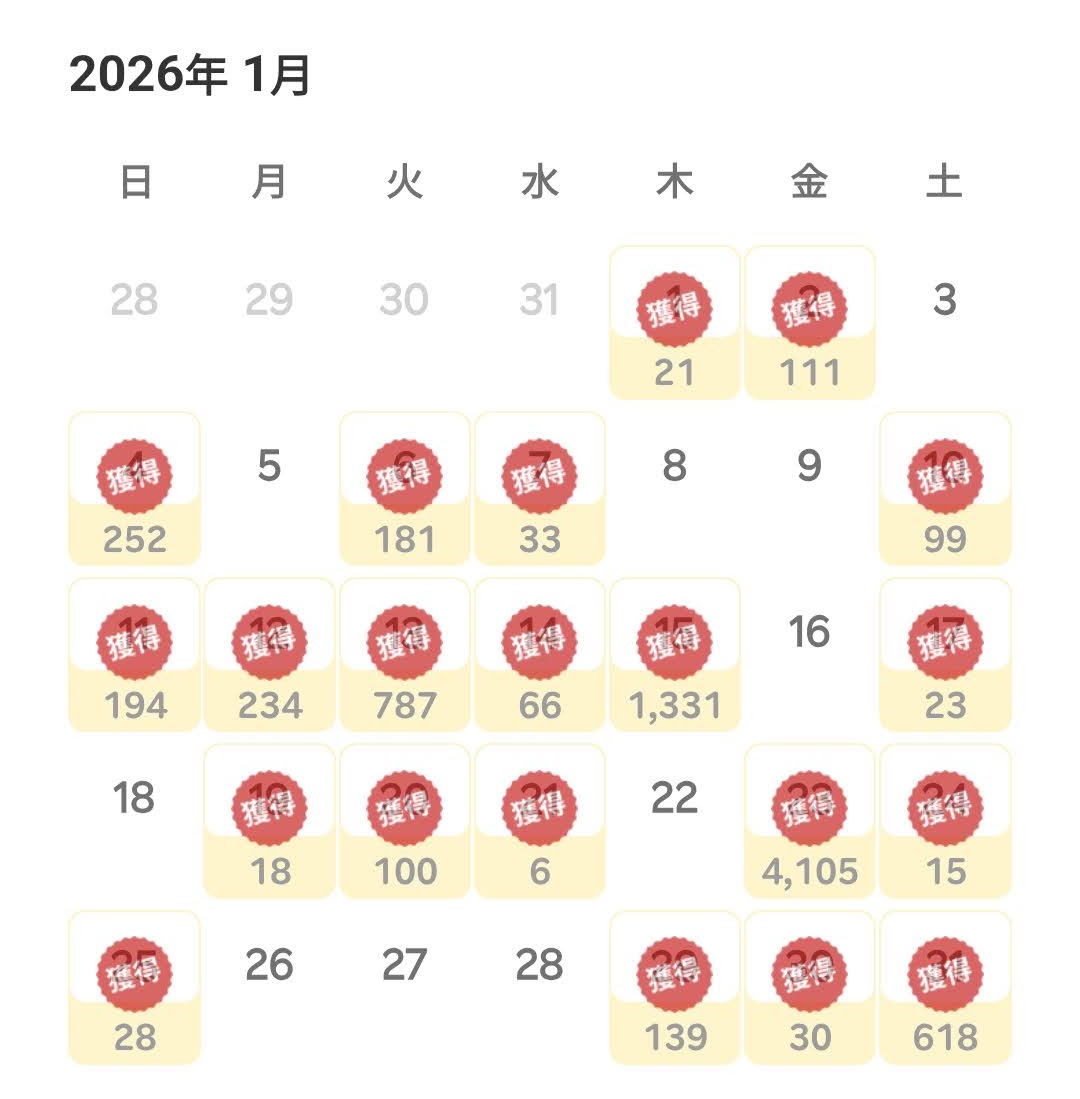
Task: Open January 29 cell with 139 points
Action: tap(675, 987)
